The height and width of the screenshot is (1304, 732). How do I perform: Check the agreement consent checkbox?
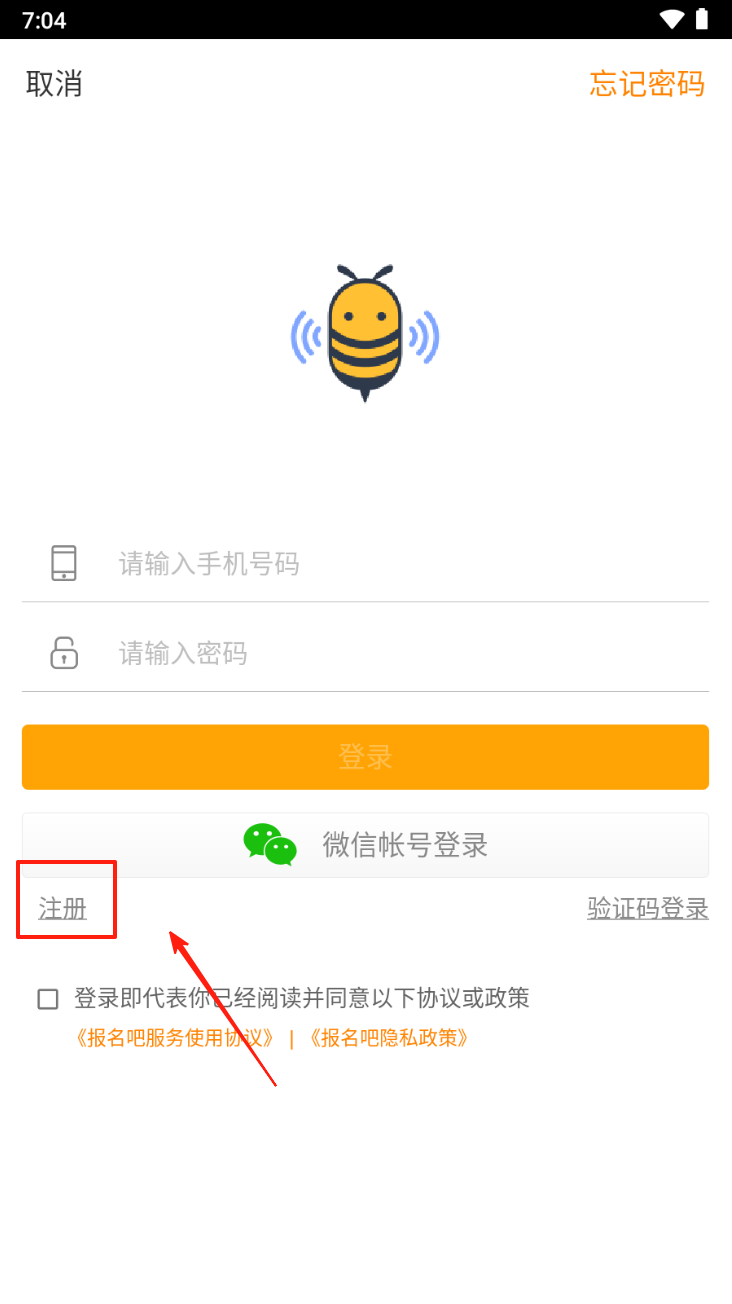(x=48, y=999)
